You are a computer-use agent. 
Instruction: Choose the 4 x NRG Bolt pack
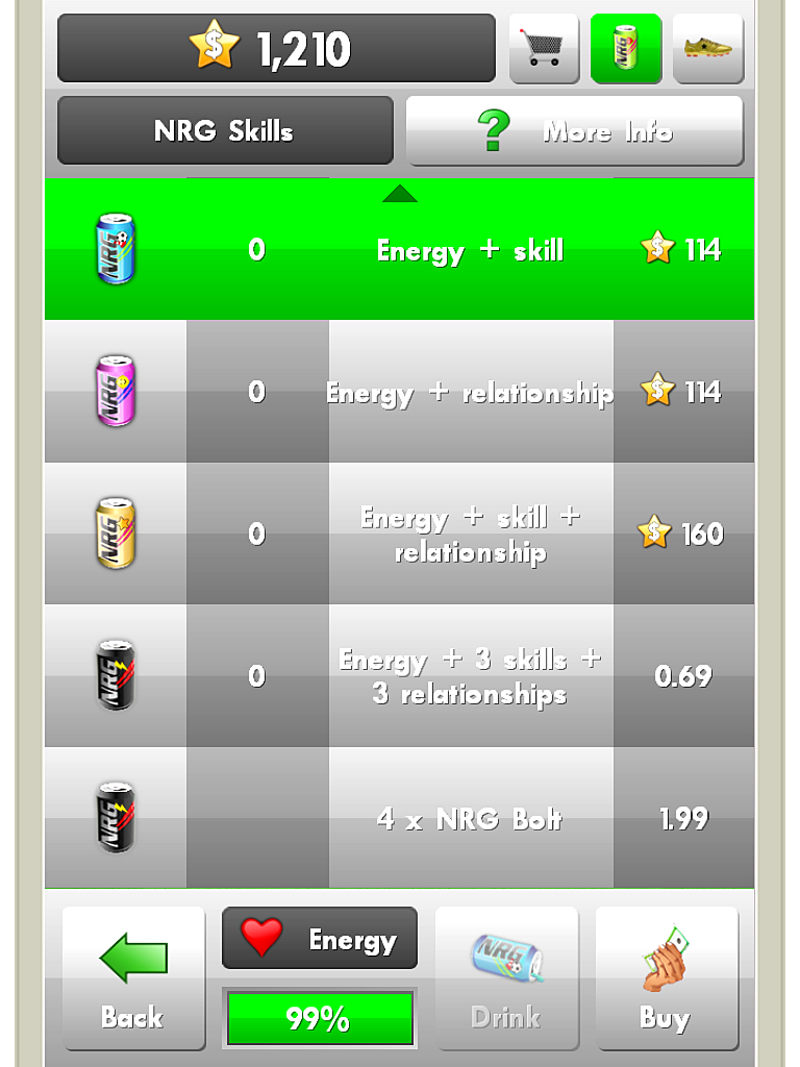click(400, 819)
